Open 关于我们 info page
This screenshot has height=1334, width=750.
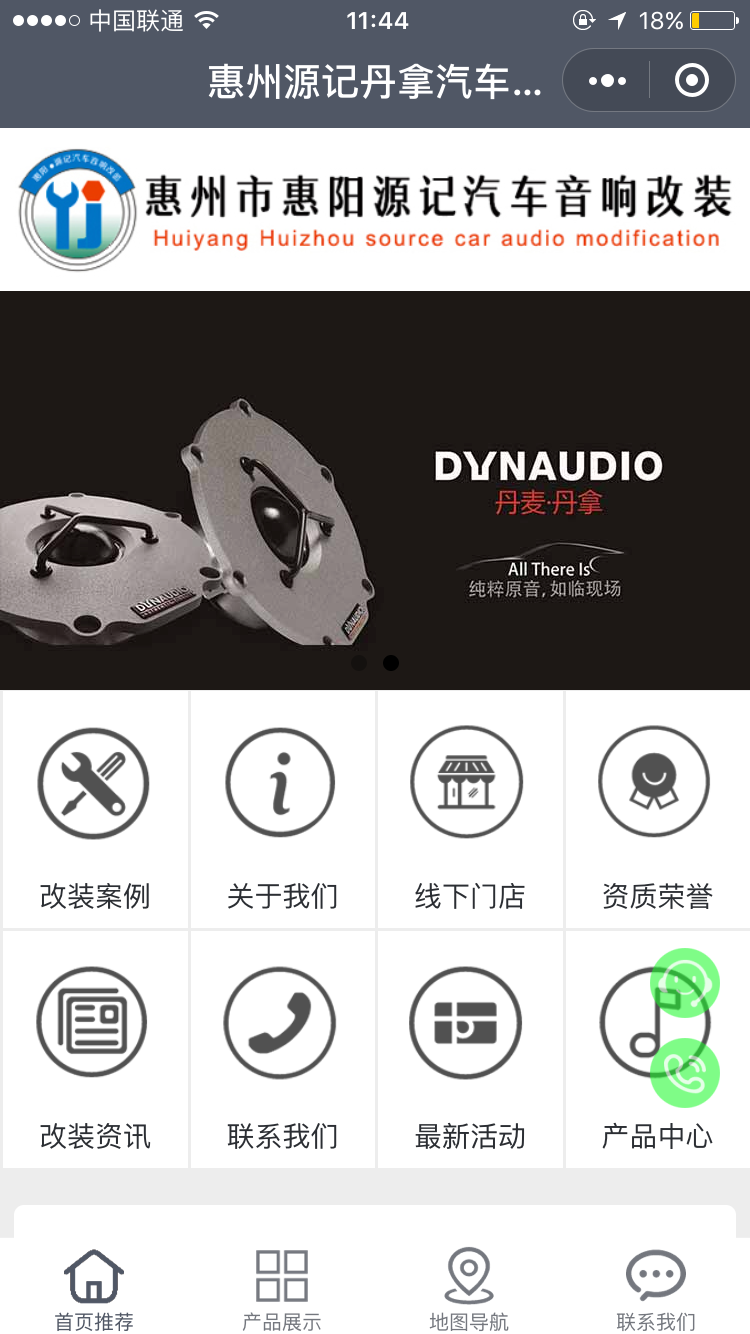[x=282, y=810]
